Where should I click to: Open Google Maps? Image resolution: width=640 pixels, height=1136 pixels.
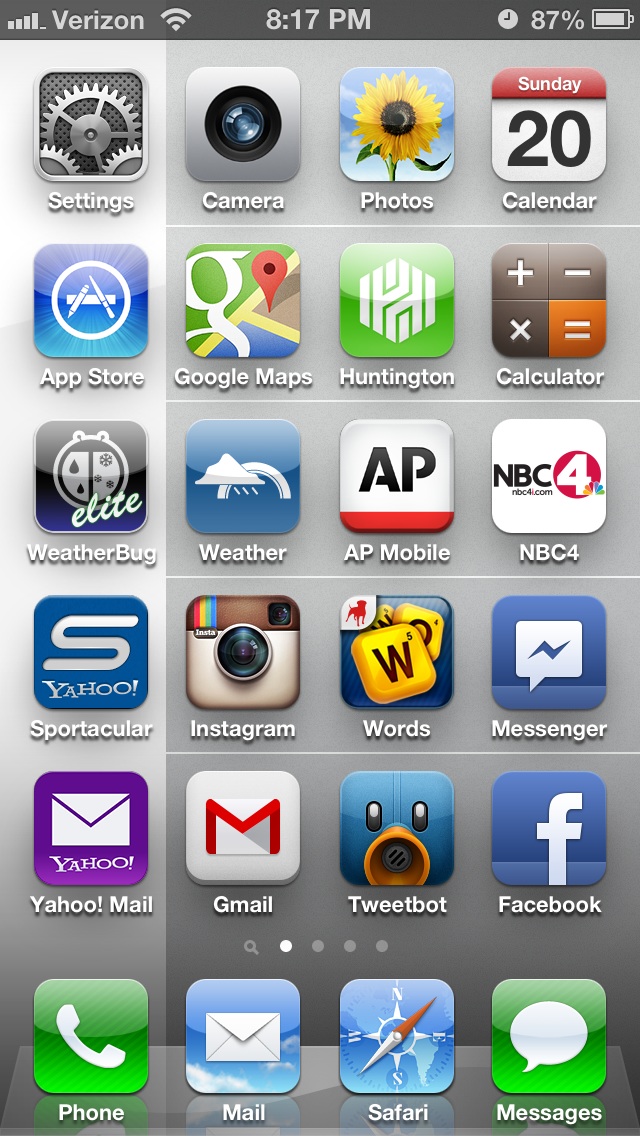(243, 300)
